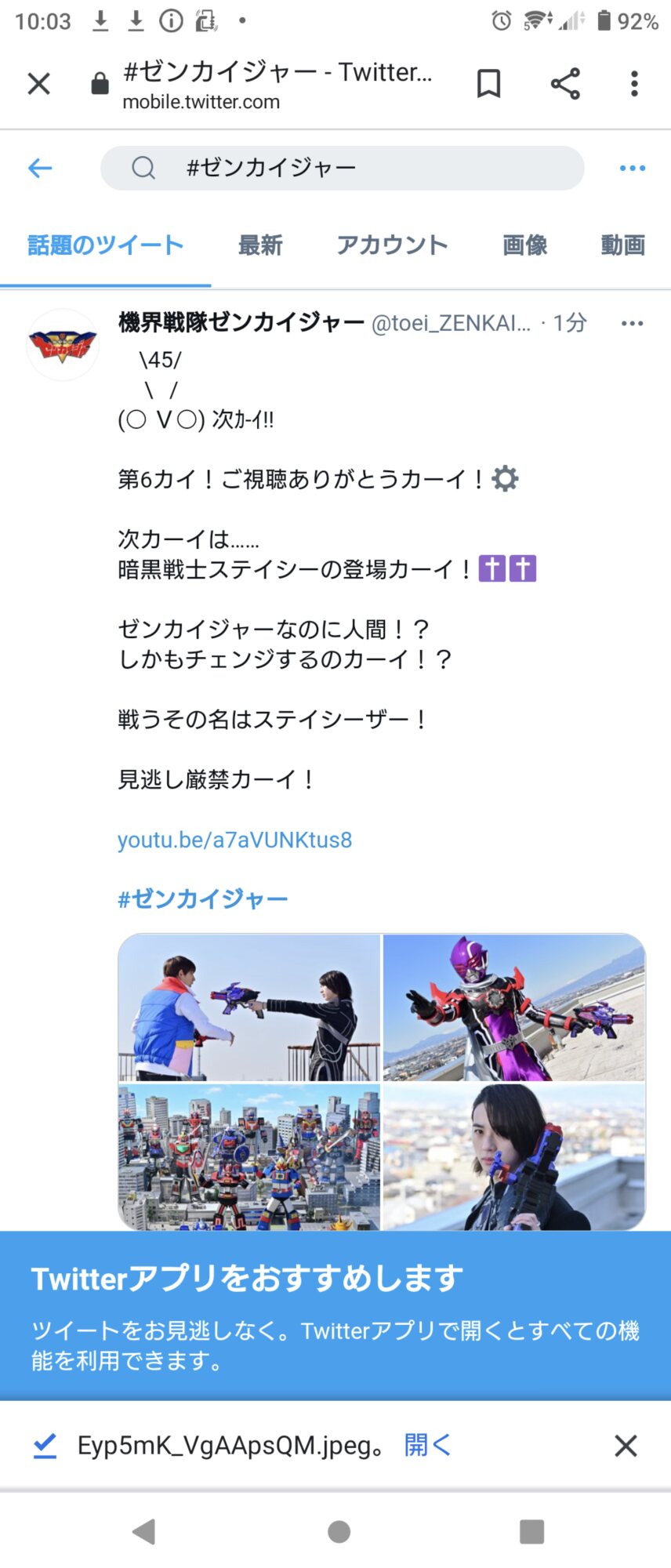Screen dimensions: 671x1568
Task: Tap 開く to open downloaded jpeg
Action: [427, 1445]
